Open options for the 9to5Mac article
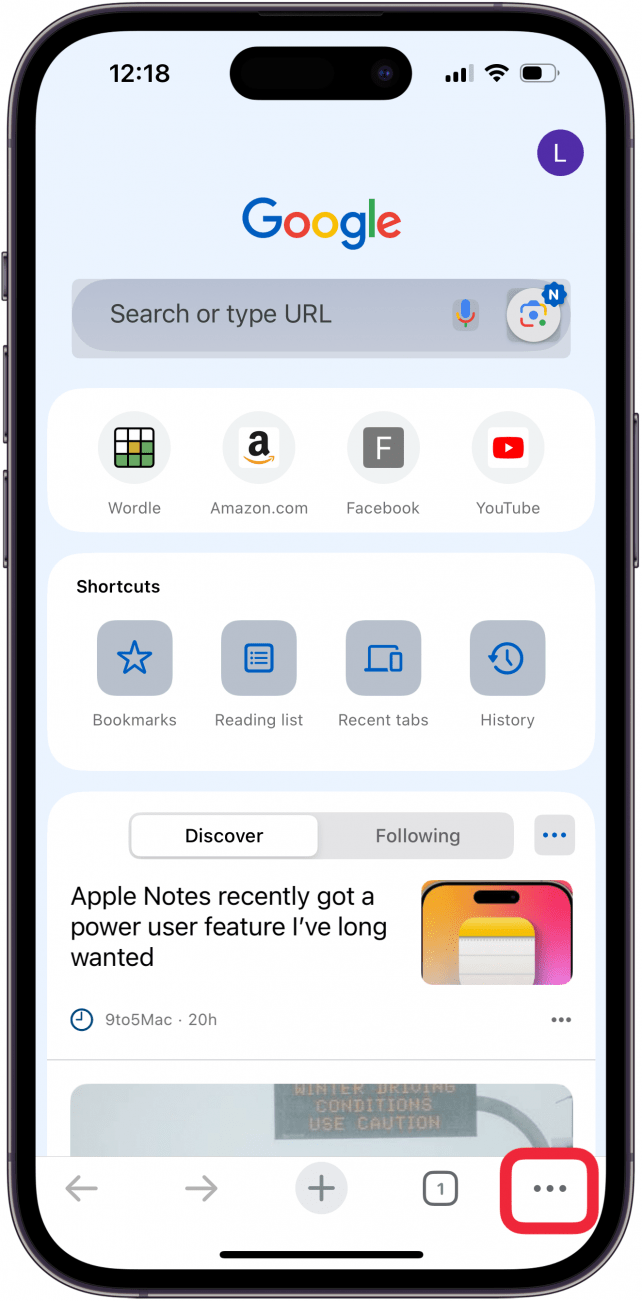Screen dimensions: 642x1301 pos(561,1020)
